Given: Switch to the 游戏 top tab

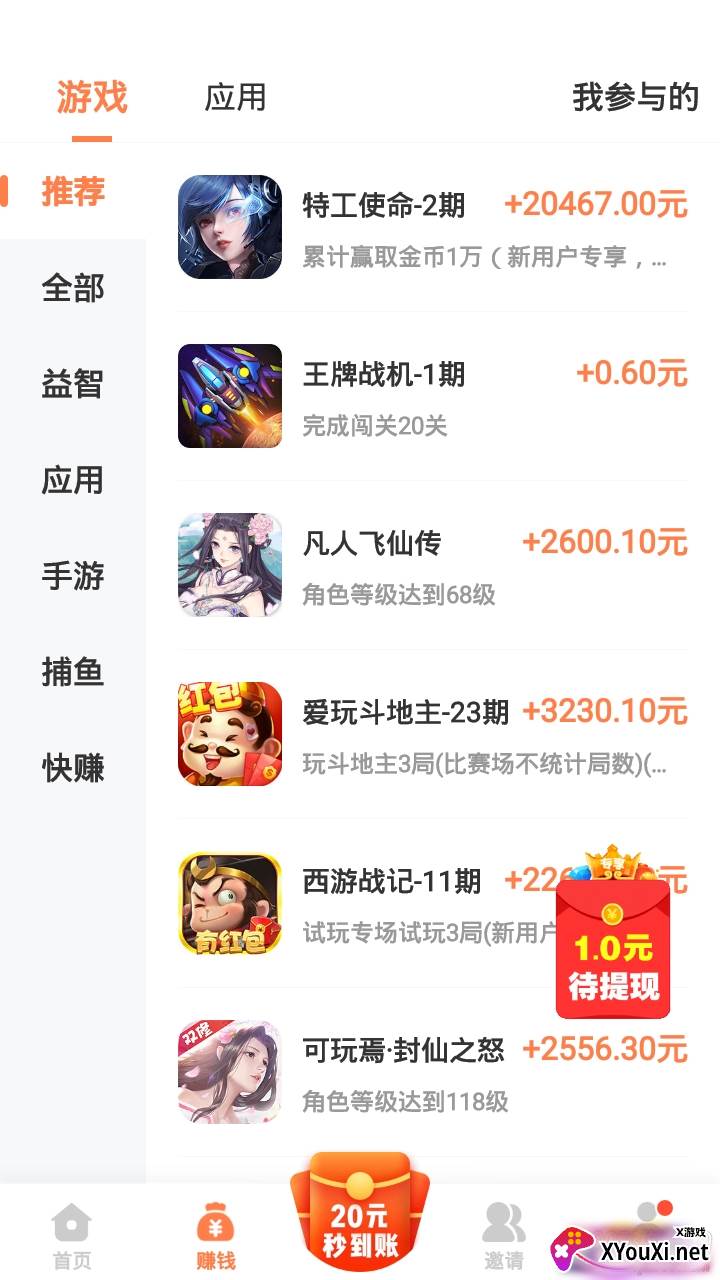Looking at the screenshot, I should [92, 98].
